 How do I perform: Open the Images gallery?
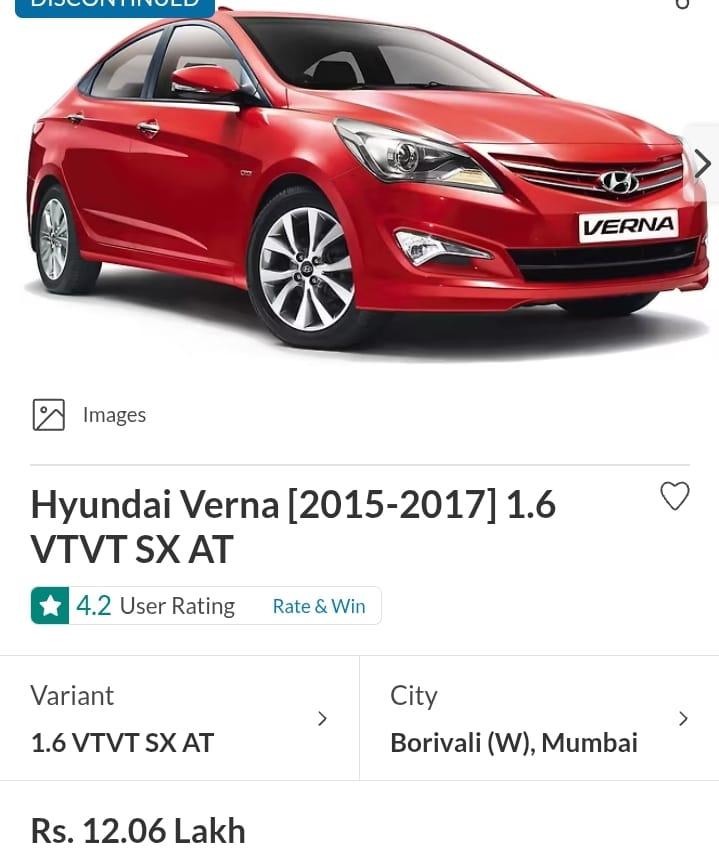[90, 415]
